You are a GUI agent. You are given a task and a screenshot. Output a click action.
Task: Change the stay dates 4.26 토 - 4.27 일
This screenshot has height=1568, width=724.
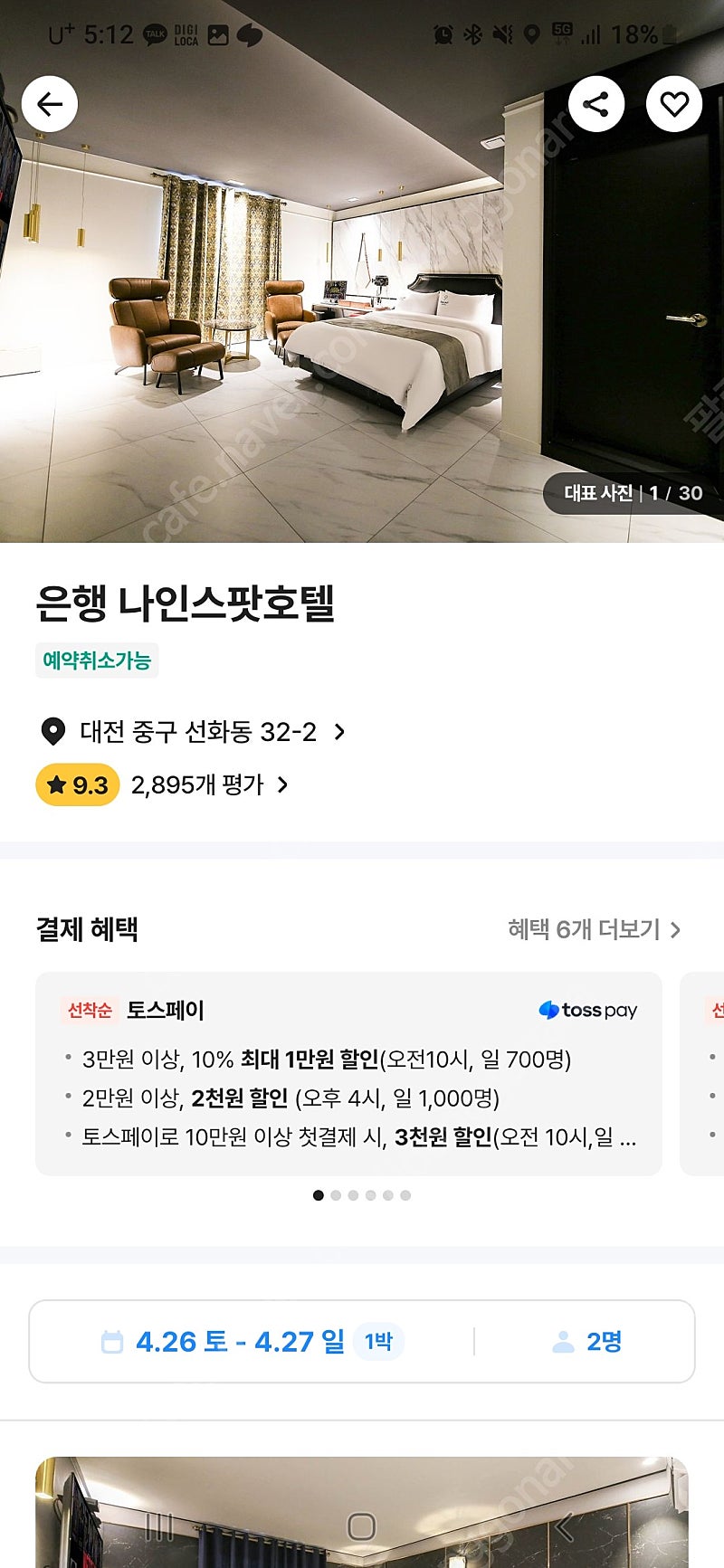tap(252, 1341)
